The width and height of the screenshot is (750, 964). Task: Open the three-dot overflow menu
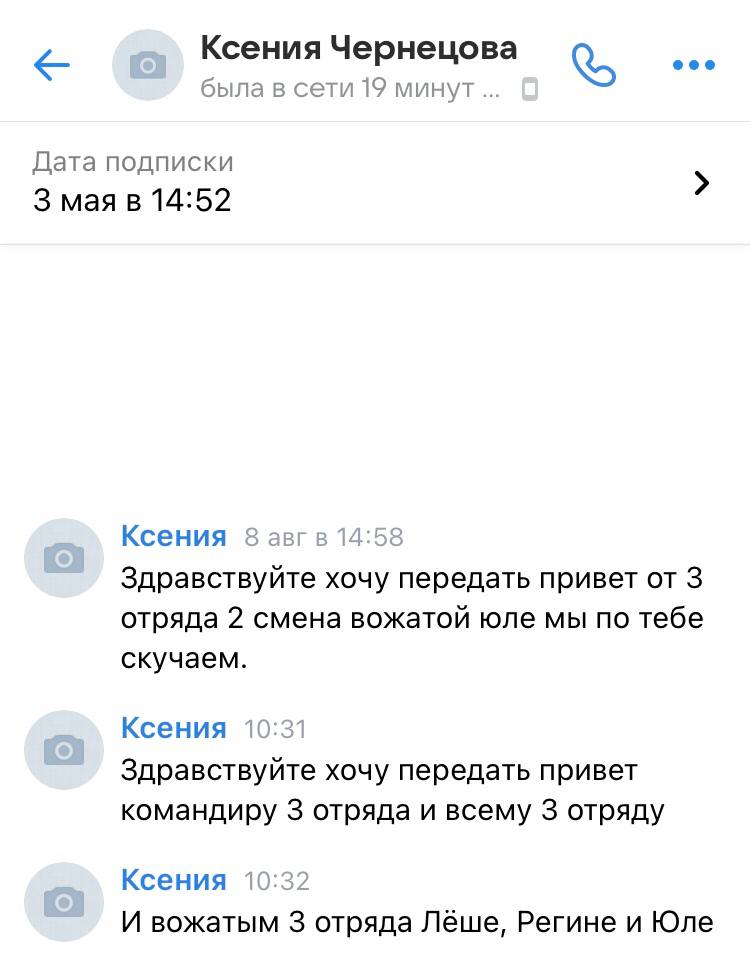[693, 66]
